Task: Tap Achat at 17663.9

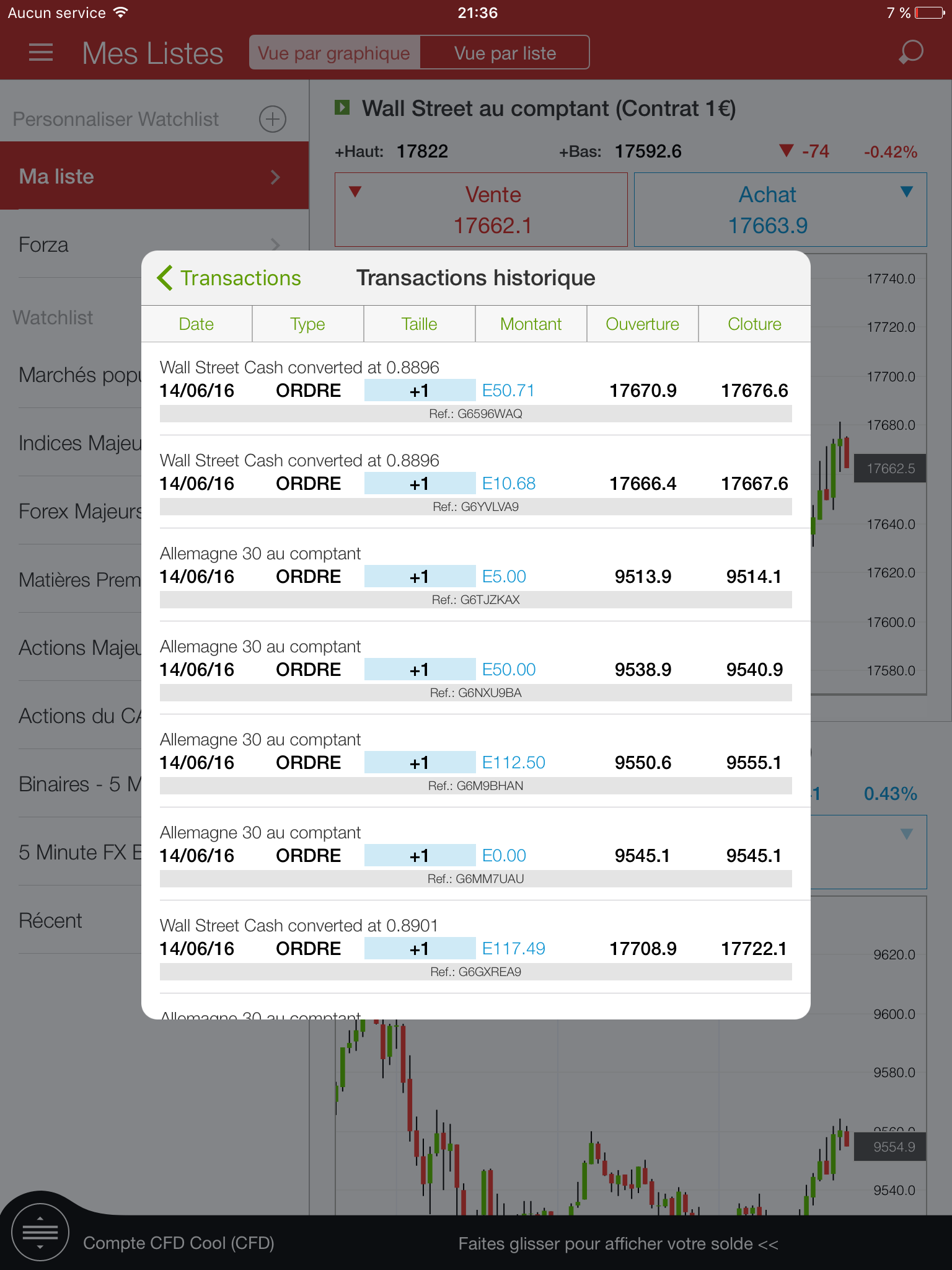Action: (x=780, y=210)
